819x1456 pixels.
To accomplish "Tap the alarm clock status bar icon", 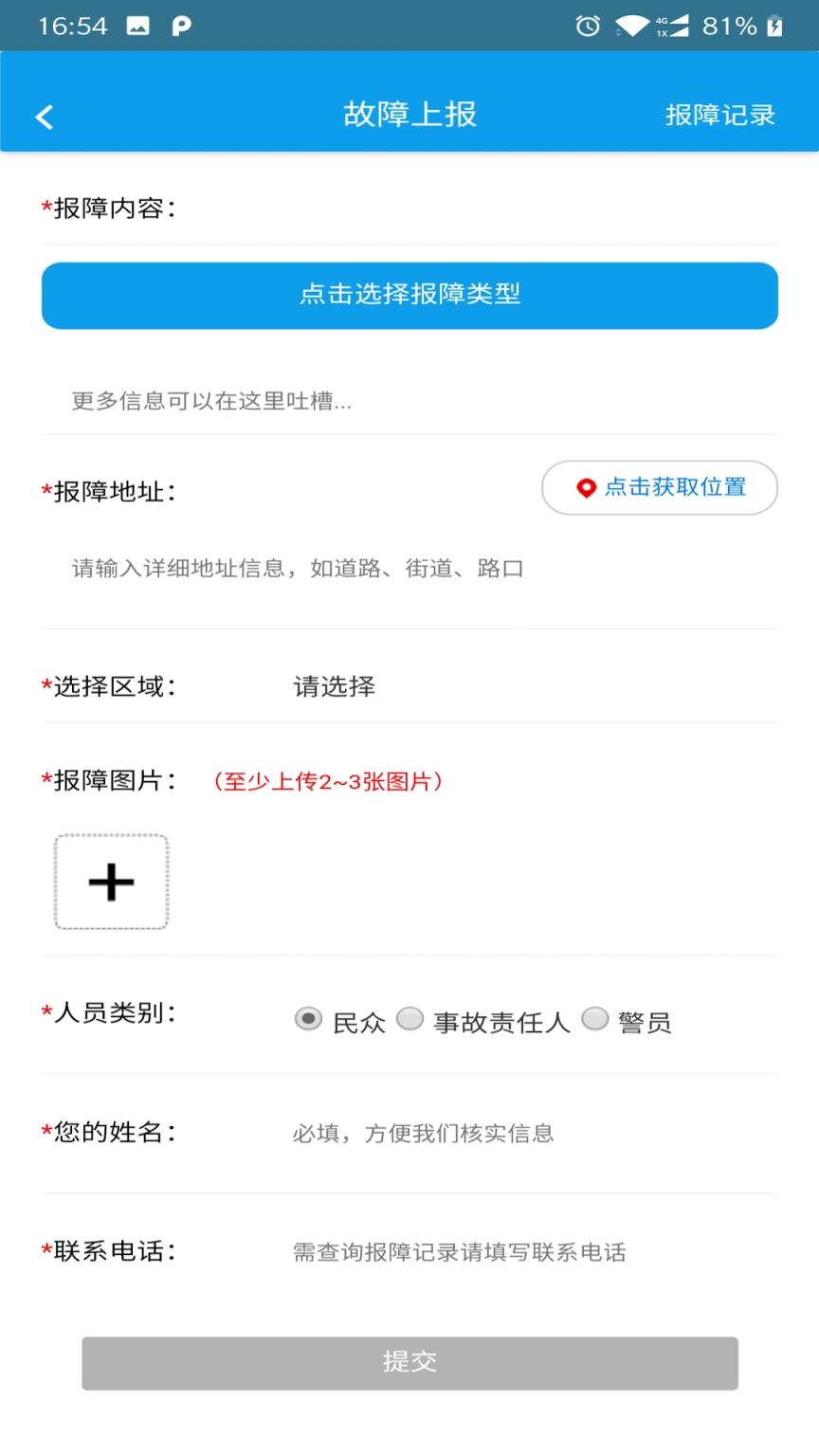I will [587, 26].
